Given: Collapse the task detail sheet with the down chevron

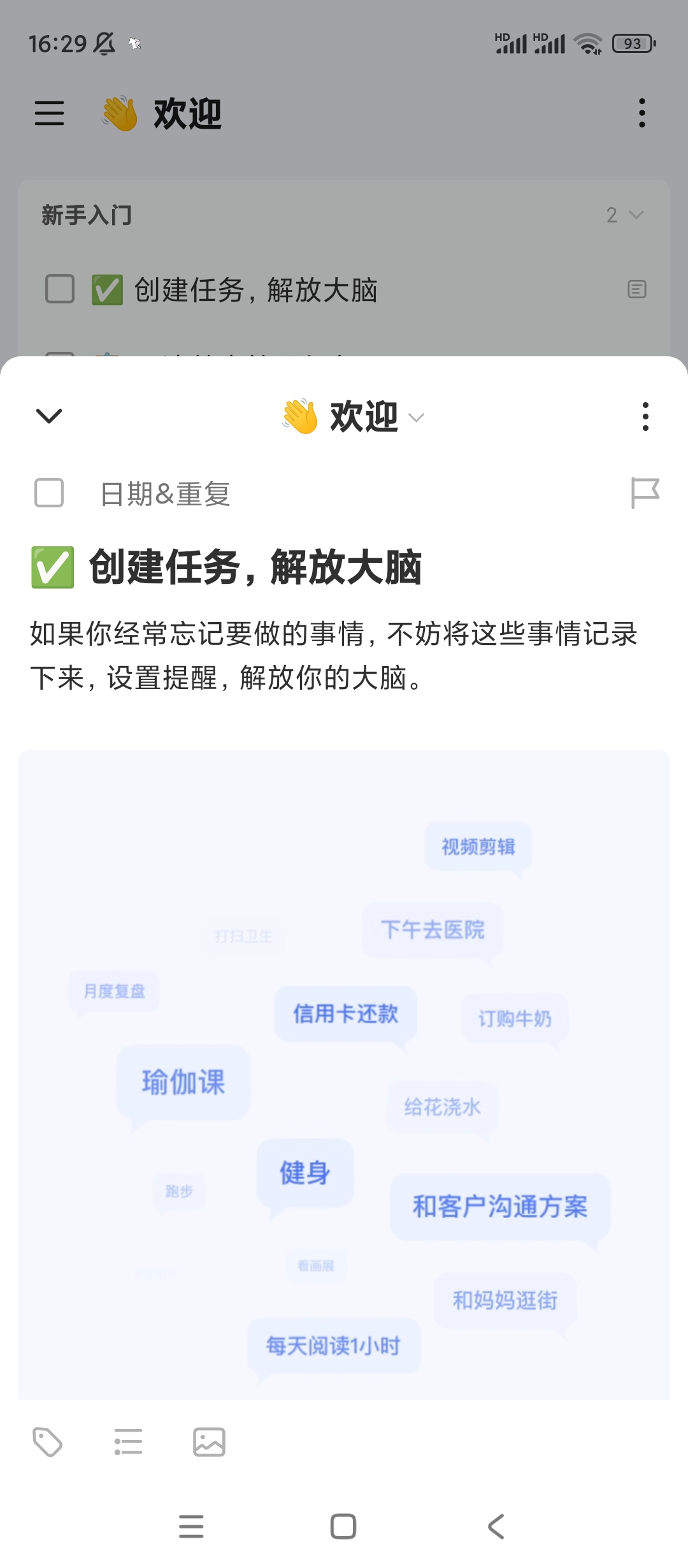Looking at the screenshot, I should click(x=49, y=416).
